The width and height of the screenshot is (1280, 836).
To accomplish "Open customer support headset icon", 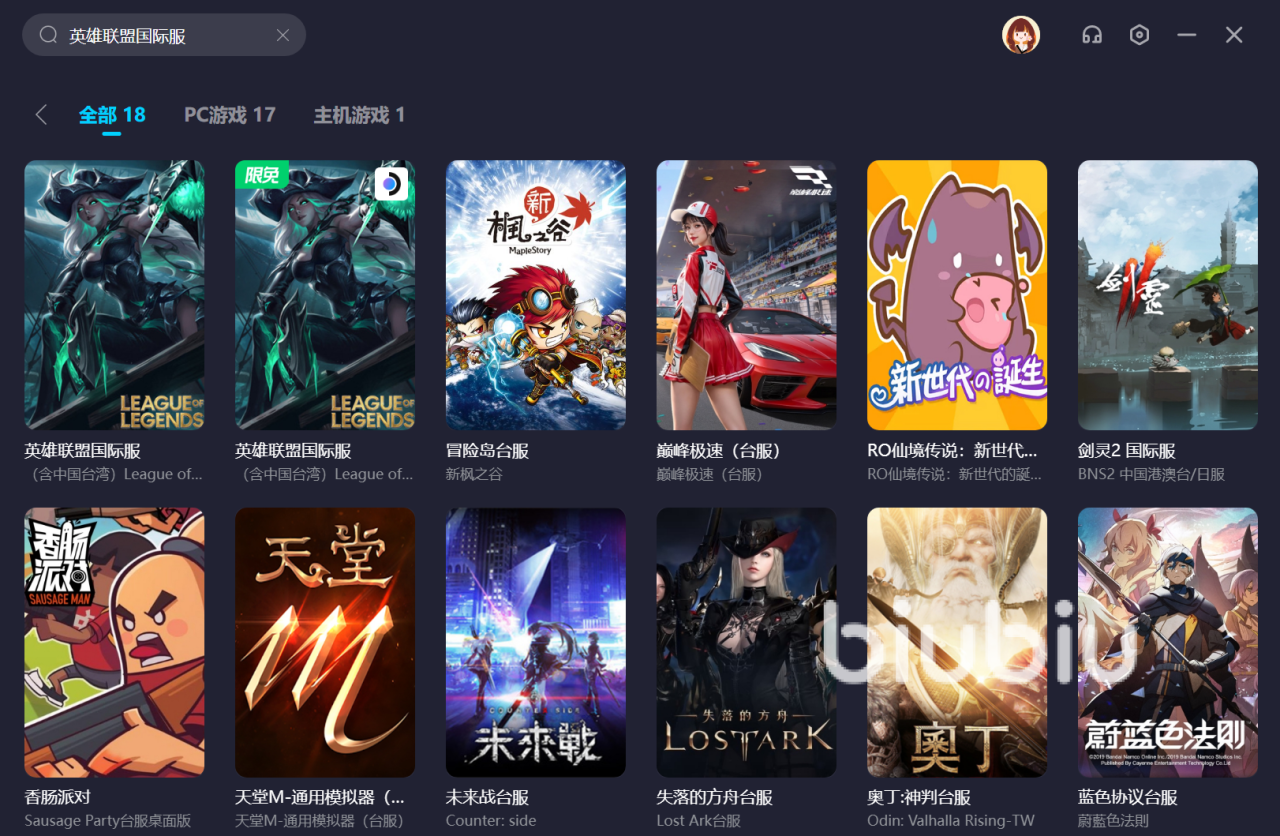I will [1092, 35].
